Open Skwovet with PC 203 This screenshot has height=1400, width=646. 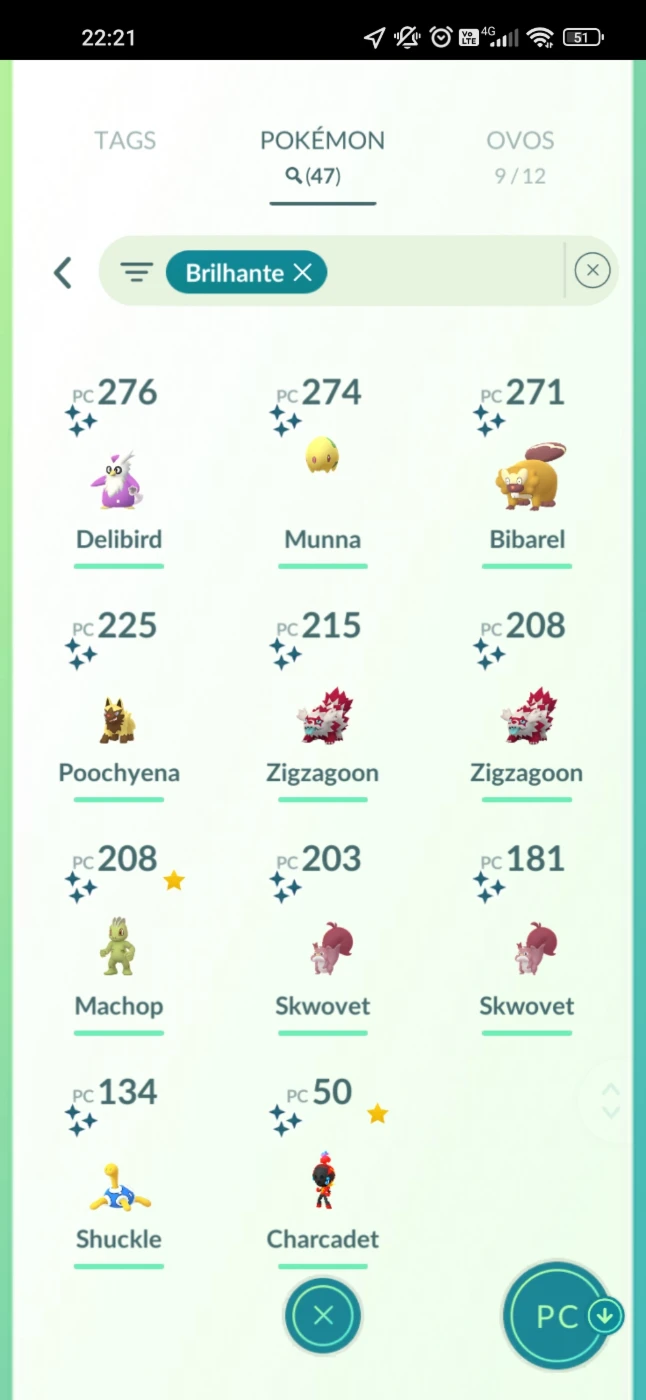(x=322, y=938)
